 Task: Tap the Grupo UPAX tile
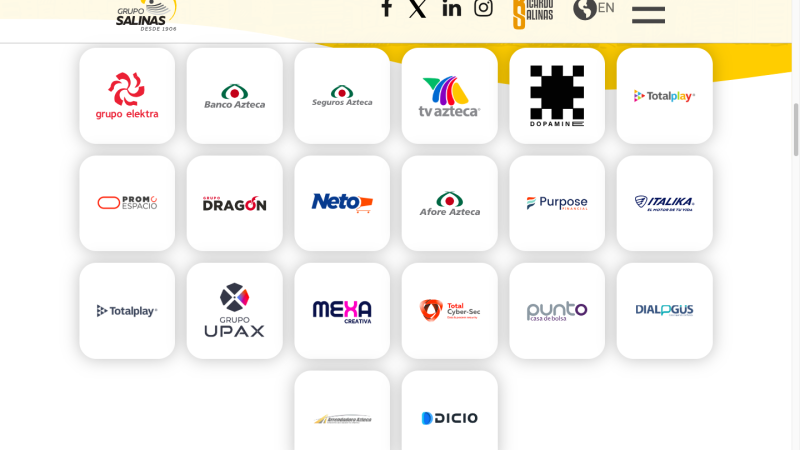click(234, 311)
